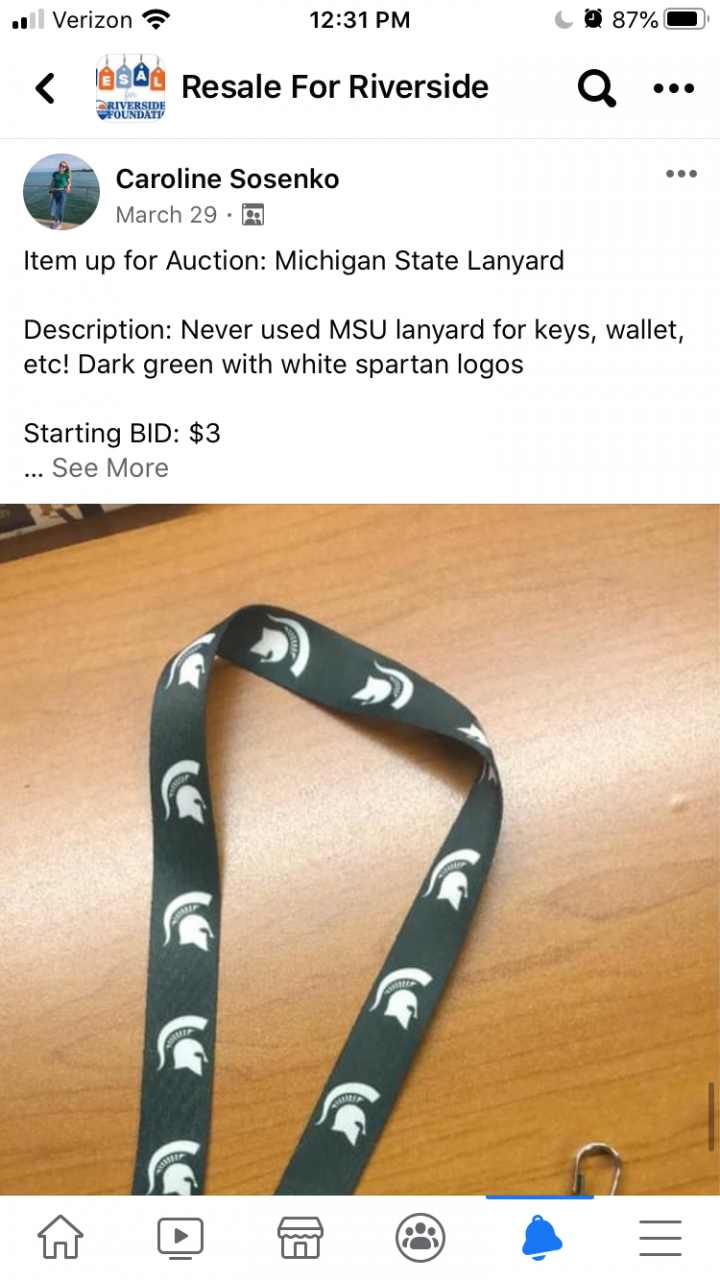Open the group options menu in header
Viewport: 720px width, 1280px height.
click(673, 88)
